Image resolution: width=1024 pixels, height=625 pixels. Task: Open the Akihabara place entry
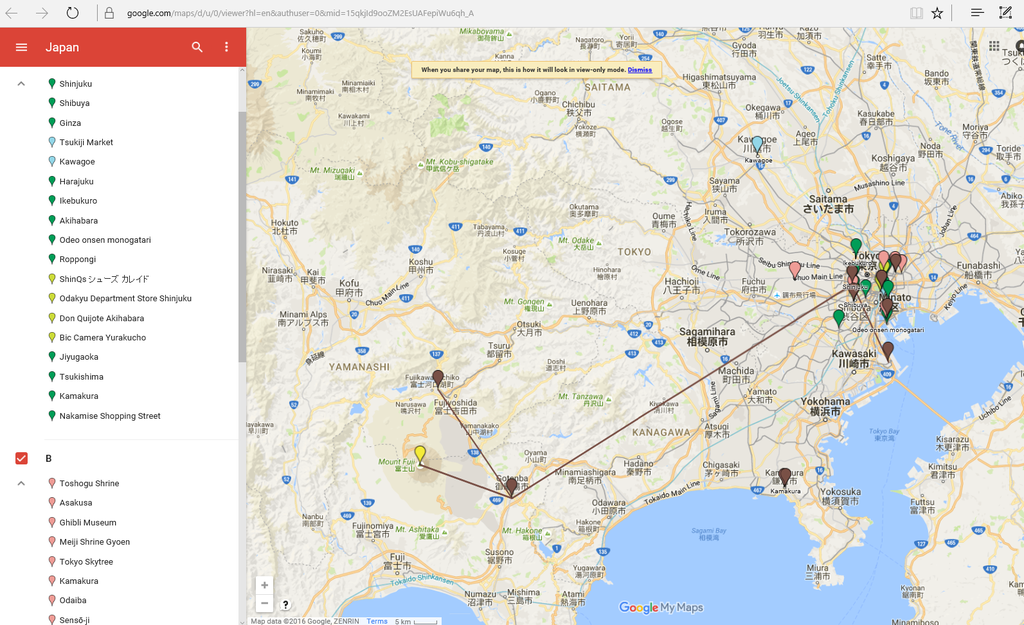click(x=78, y=220)
